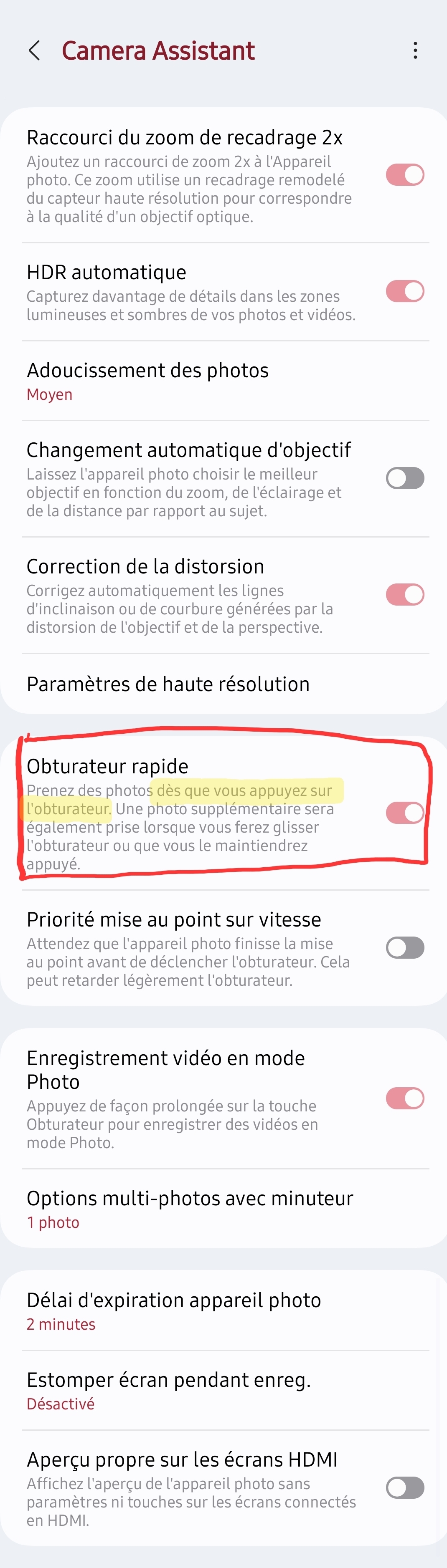Turn off HDR automatique

pos(404,291)
